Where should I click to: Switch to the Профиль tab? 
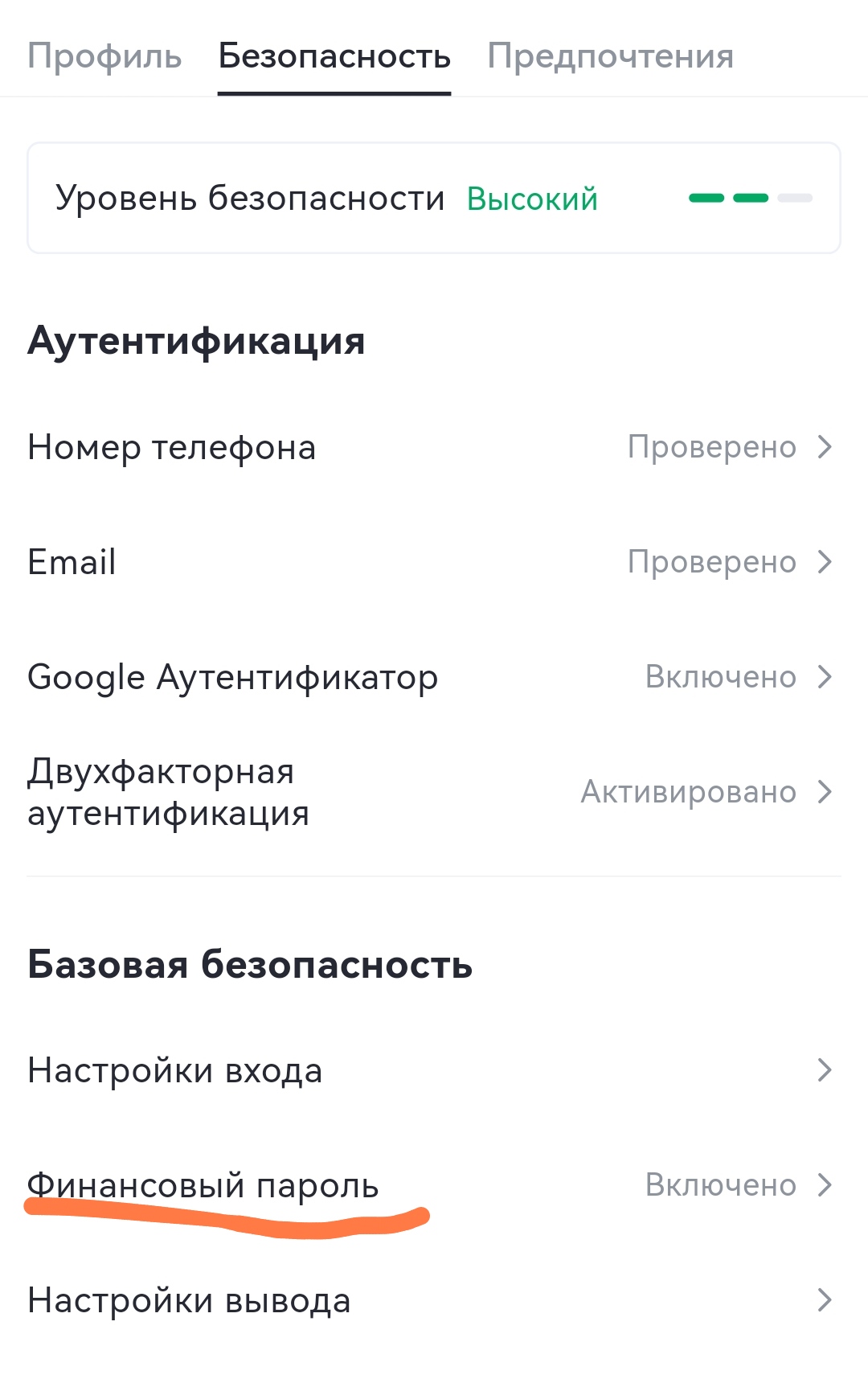point(104,56)
